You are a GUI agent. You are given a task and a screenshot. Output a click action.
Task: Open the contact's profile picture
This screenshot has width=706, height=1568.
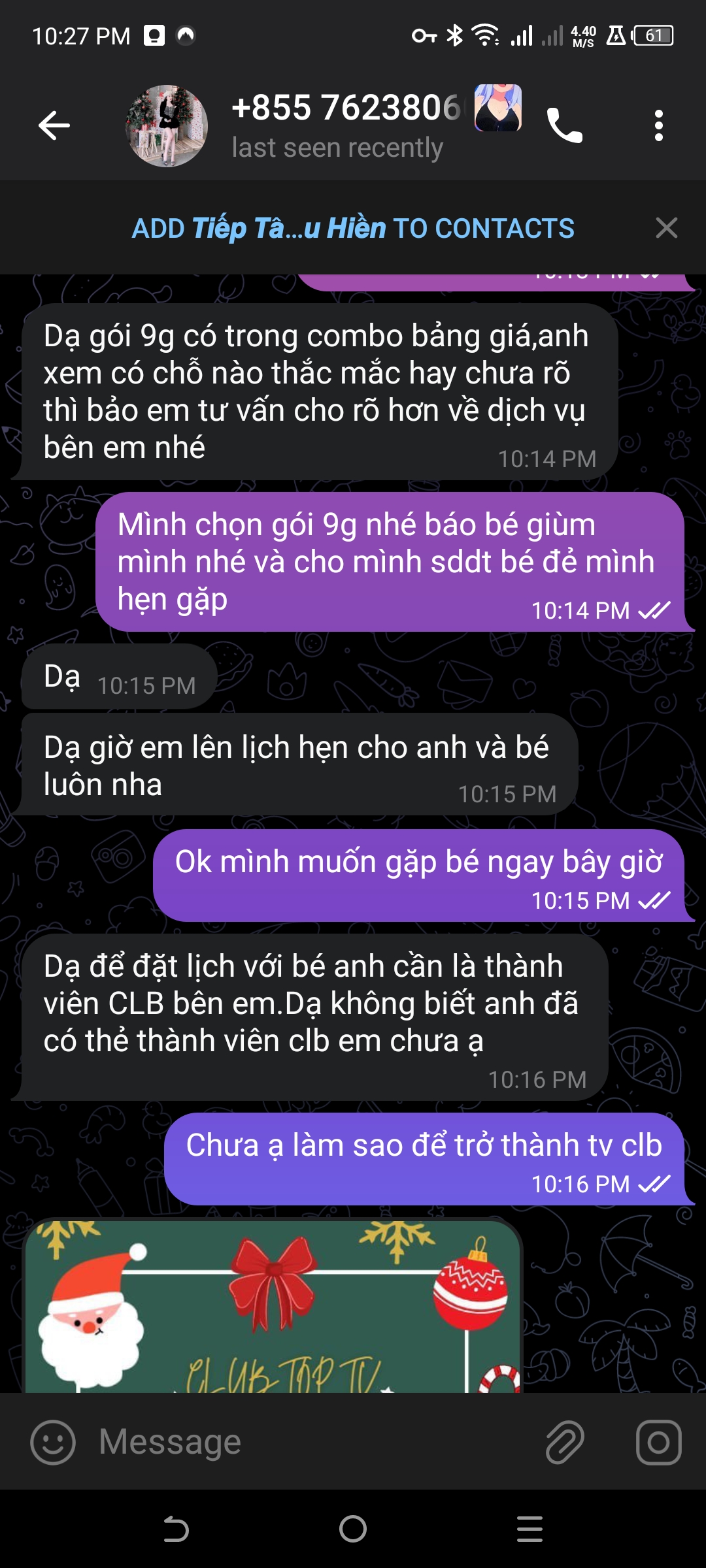pos(167,126)
